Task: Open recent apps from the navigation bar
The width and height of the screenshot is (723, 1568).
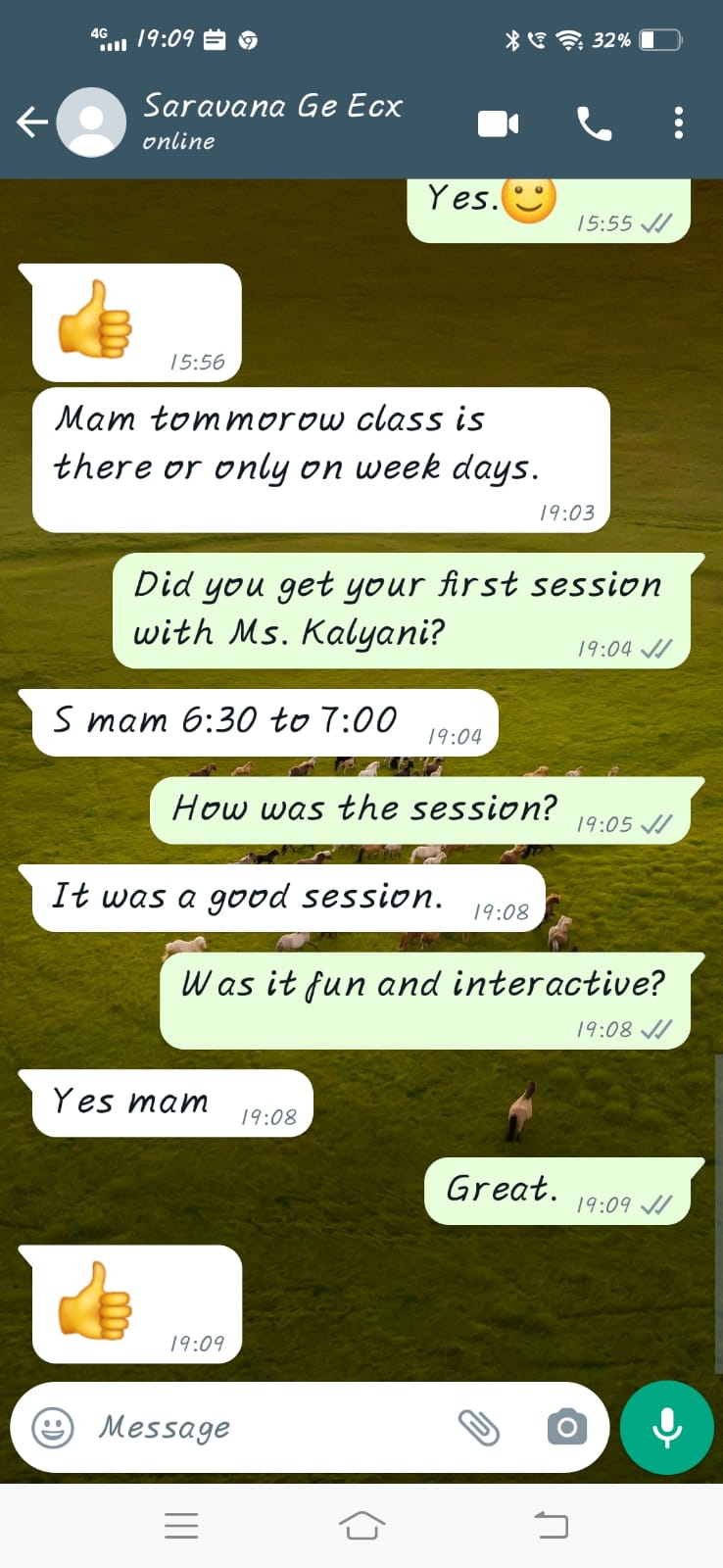Action: point(181,1525)
